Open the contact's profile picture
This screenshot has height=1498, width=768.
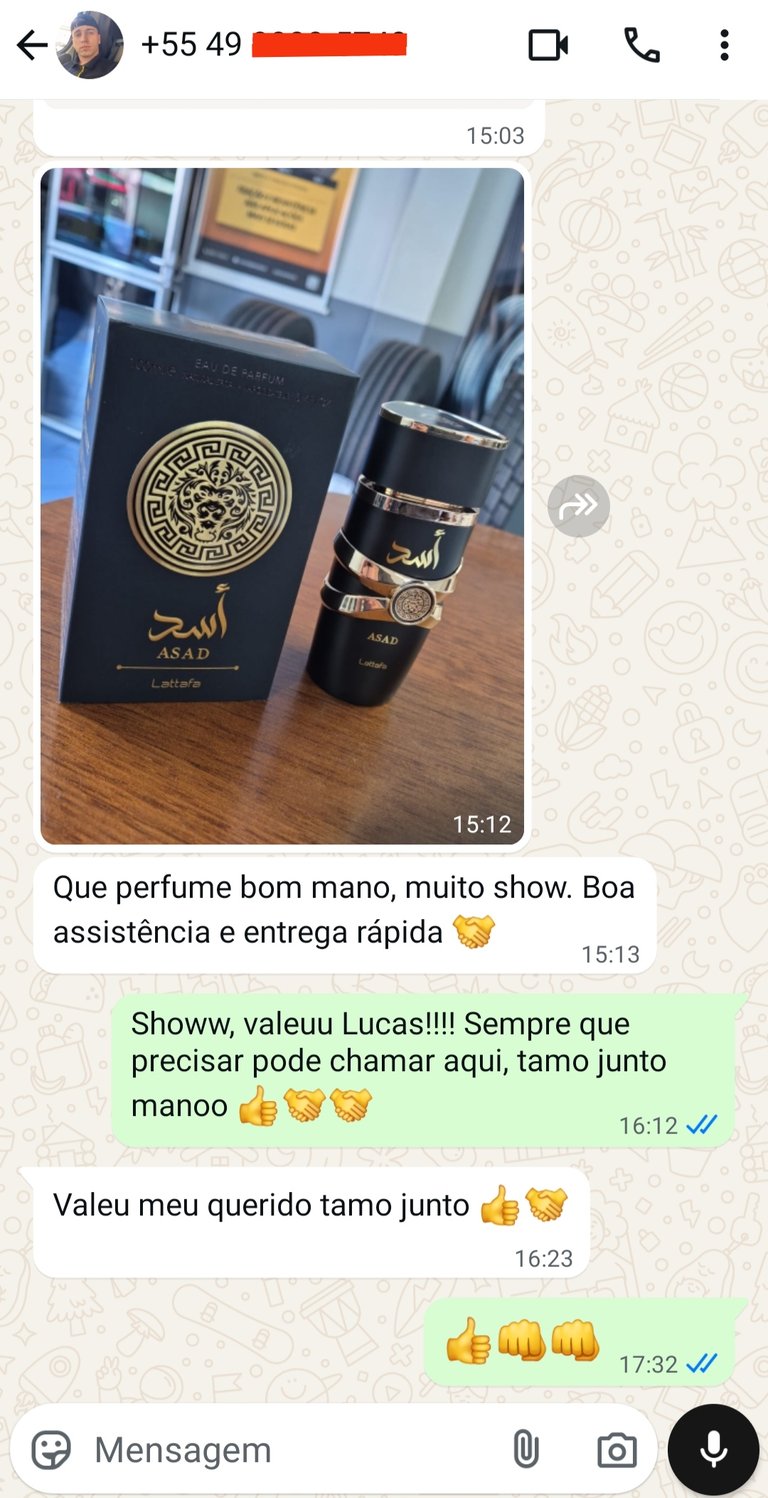tap(90, 46)
